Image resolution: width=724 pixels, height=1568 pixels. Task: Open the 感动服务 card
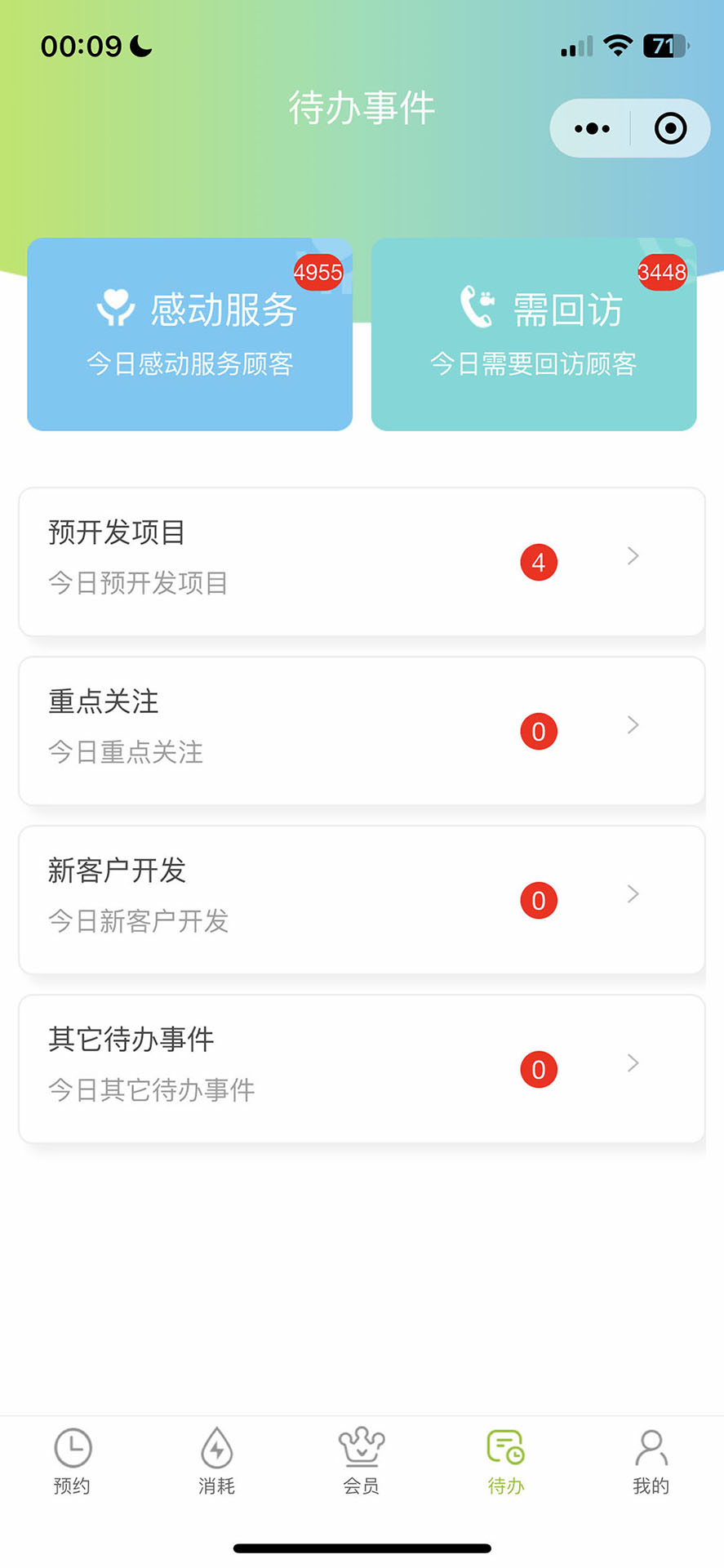pyautogui.click(x=190, y=334)
